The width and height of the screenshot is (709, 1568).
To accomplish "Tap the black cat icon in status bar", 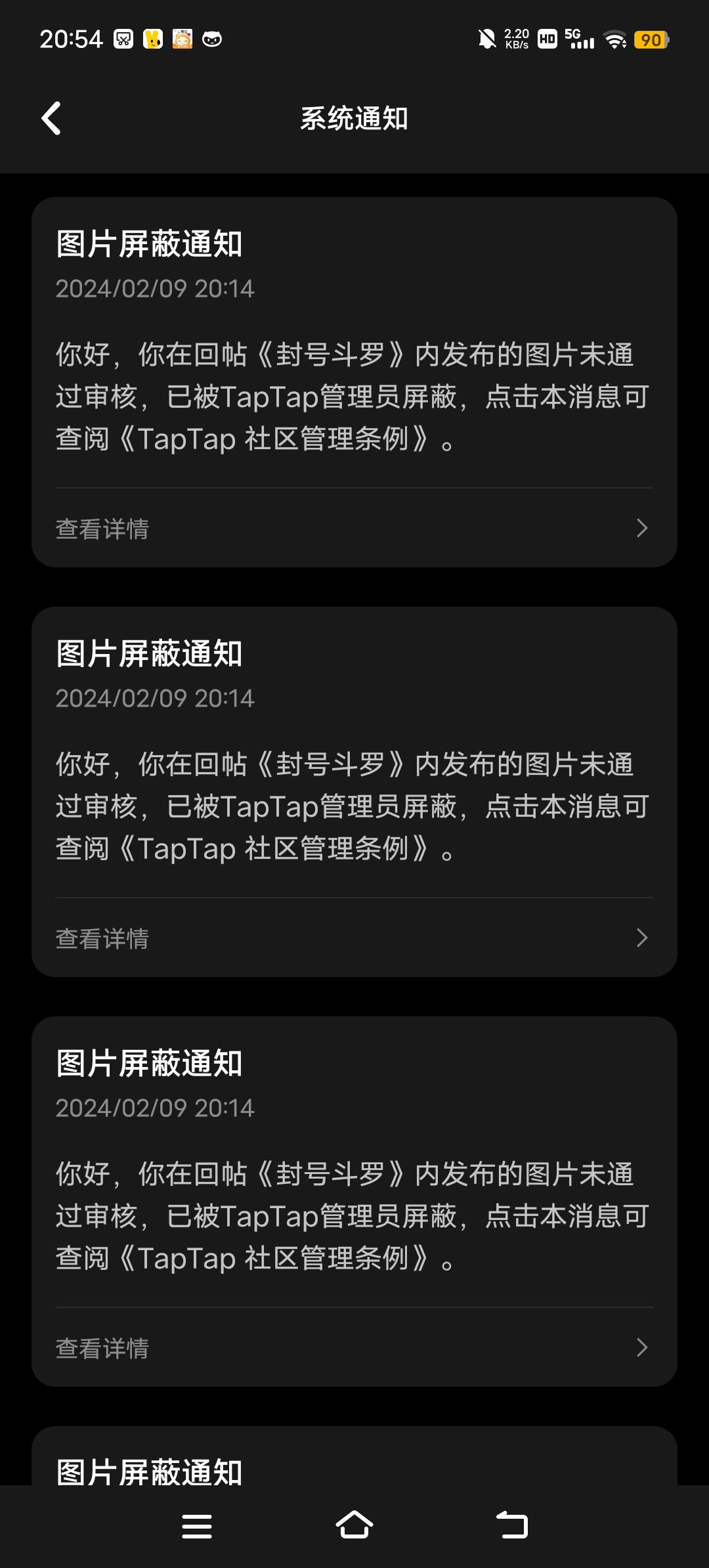I will click(210, 39).
